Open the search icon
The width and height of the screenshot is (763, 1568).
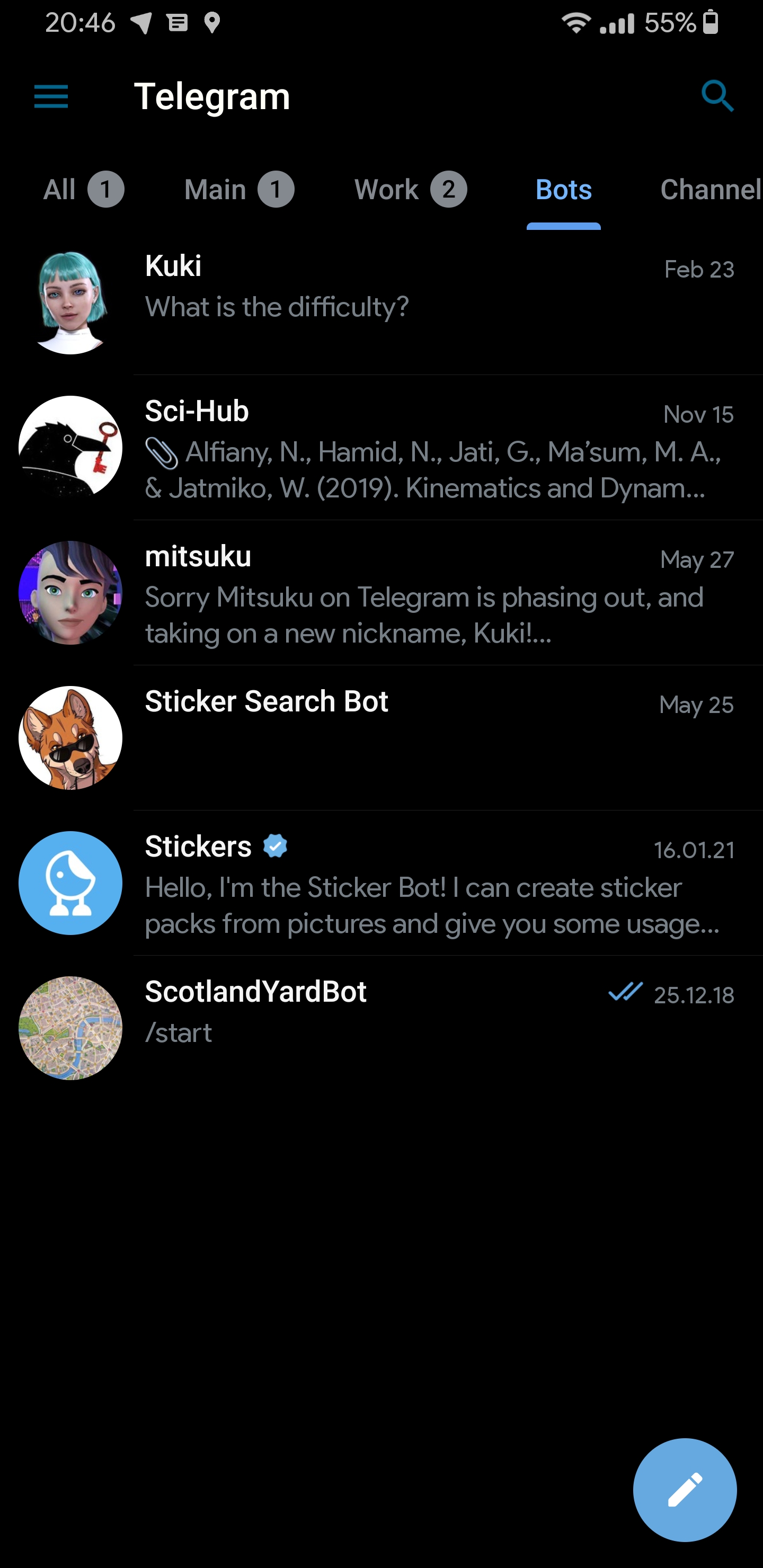pos(717,96)
